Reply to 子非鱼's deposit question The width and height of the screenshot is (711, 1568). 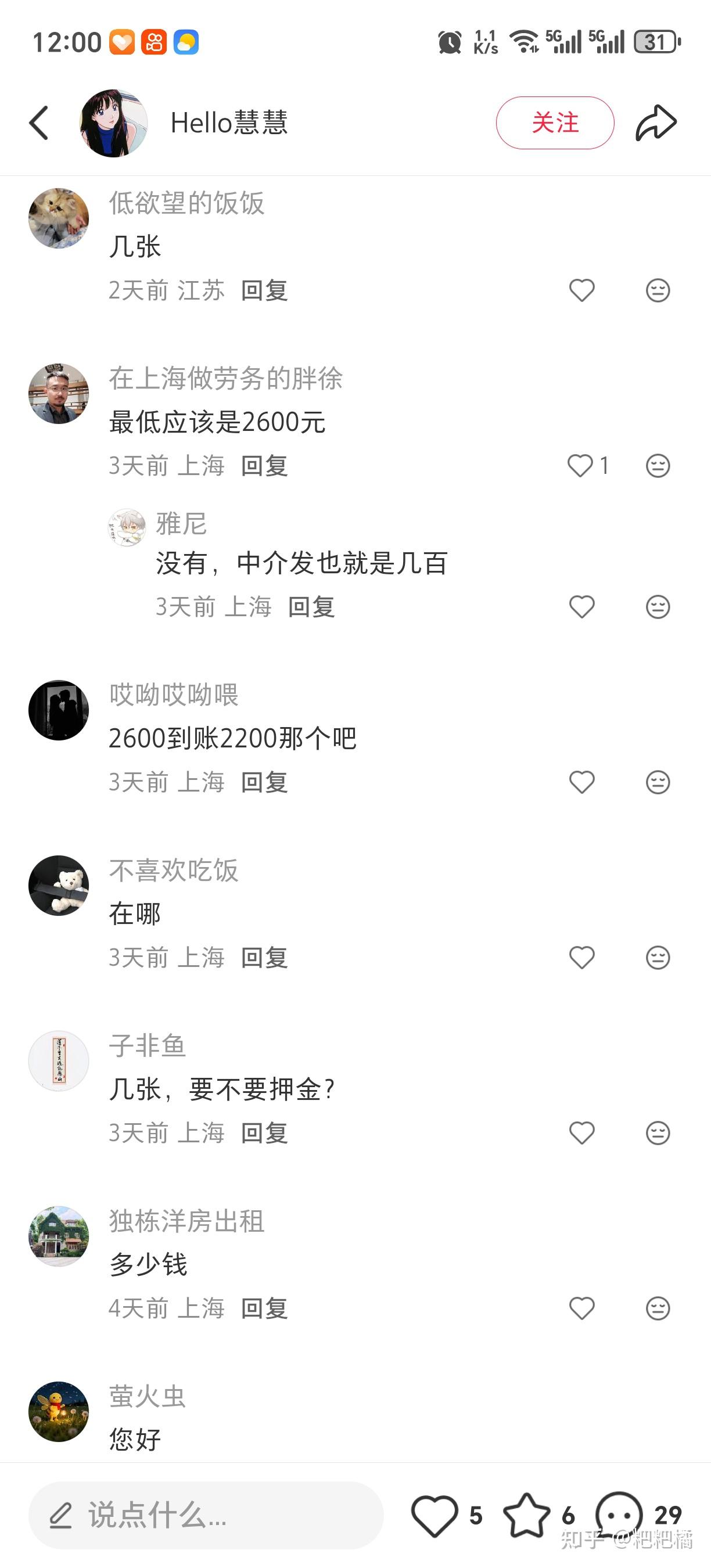click(x=264, y=1133)
